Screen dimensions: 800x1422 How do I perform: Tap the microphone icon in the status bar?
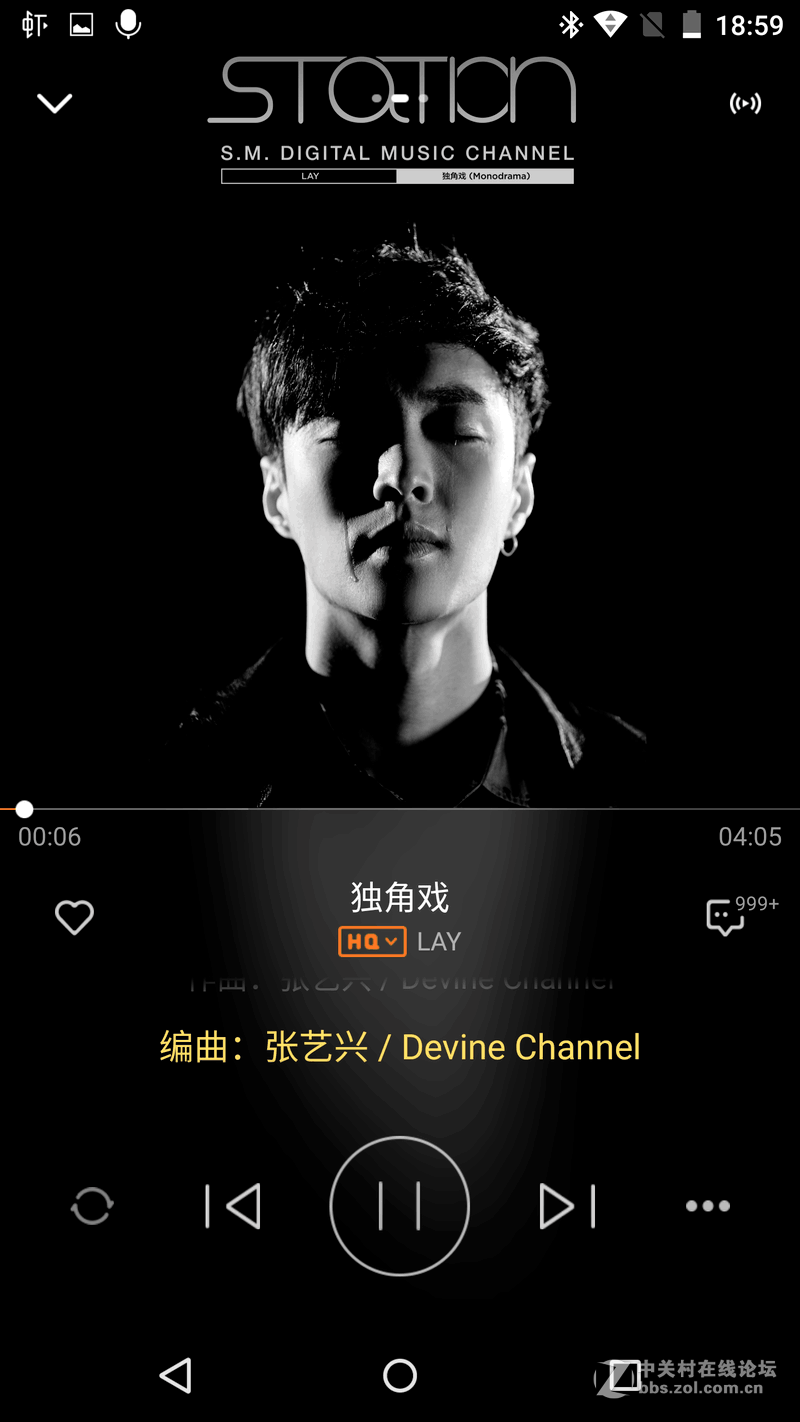pos(125,25)
